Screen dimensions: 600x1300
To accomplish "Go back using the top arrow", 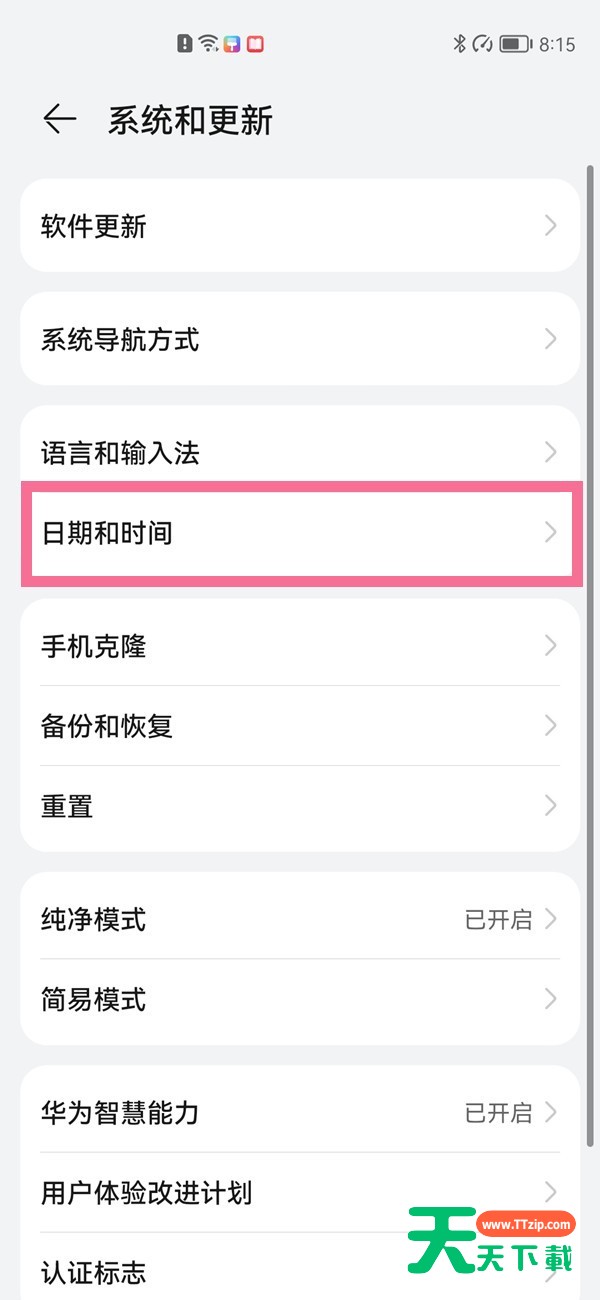I will [60, 120].
